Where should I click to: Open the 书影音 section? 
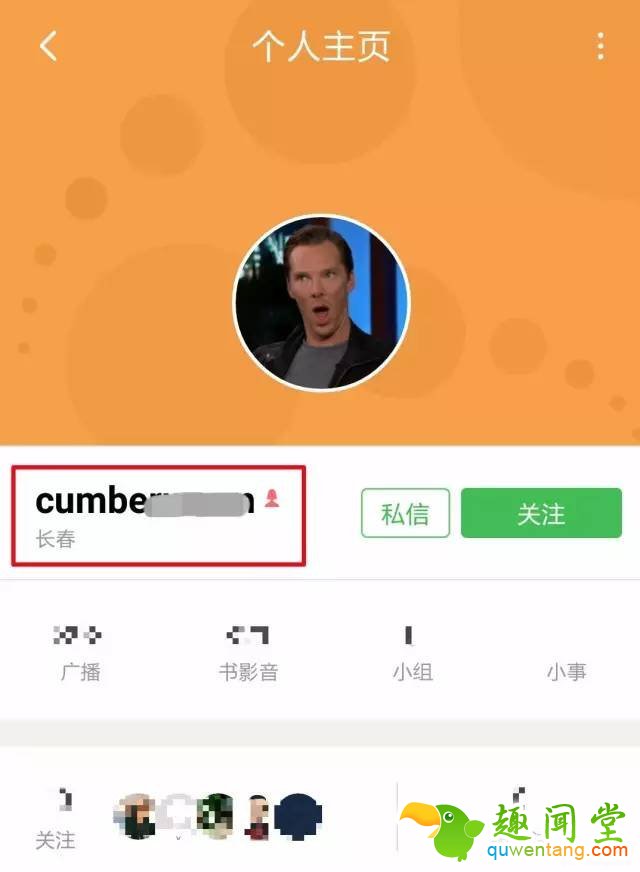(x=248, y=654)
